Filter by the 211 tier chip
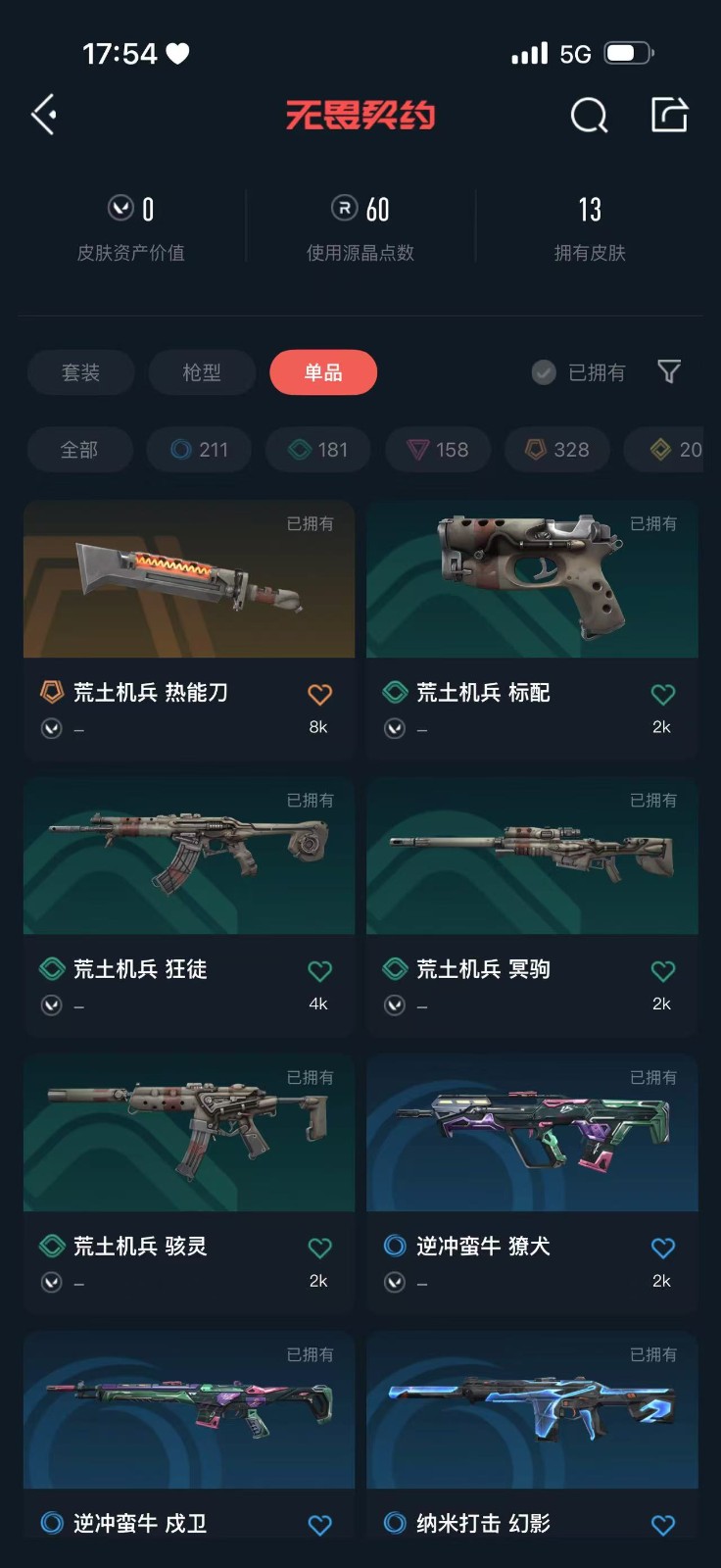 pos(199,450)
